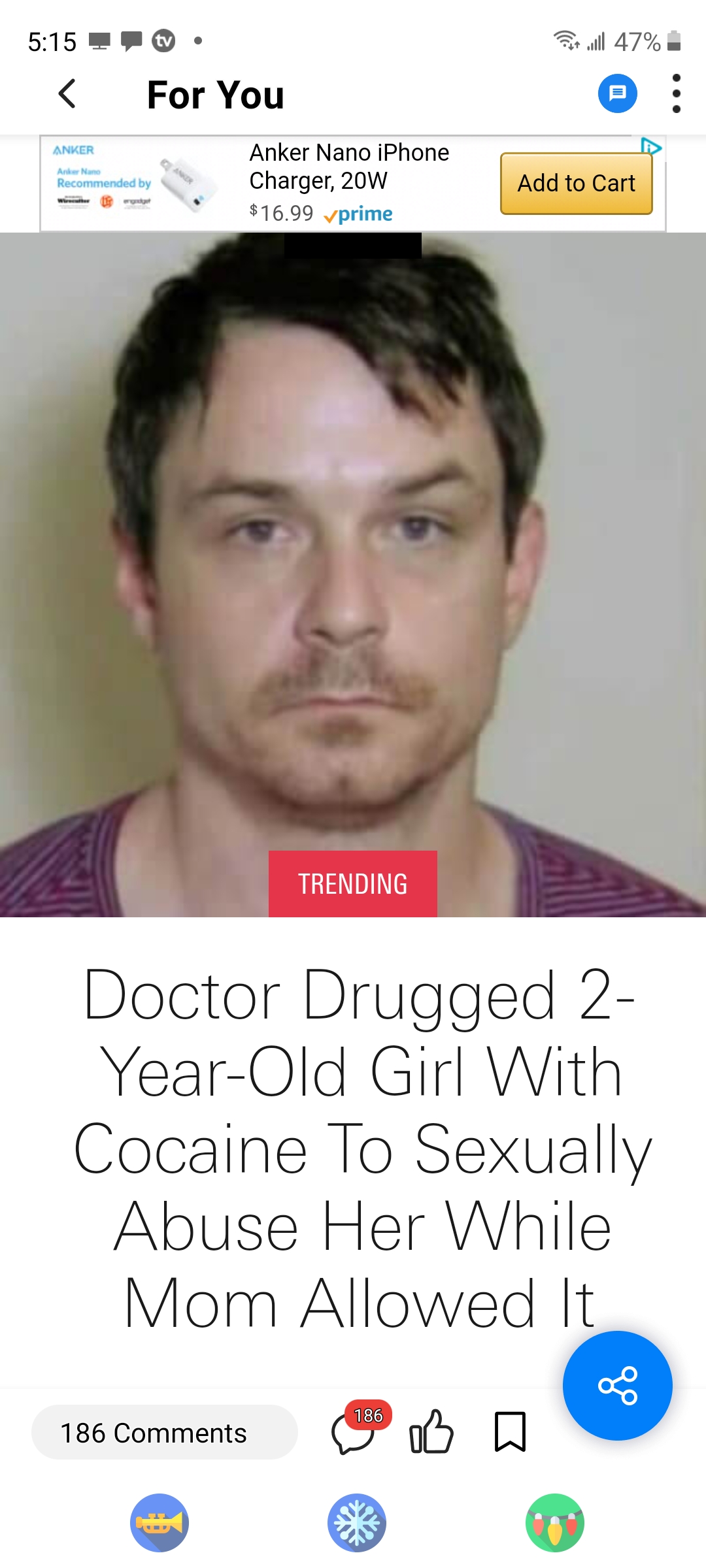Open the blue chat message icon
Image resolution: width=706 pixels, height=1568 pixels.
coord(617,93)
